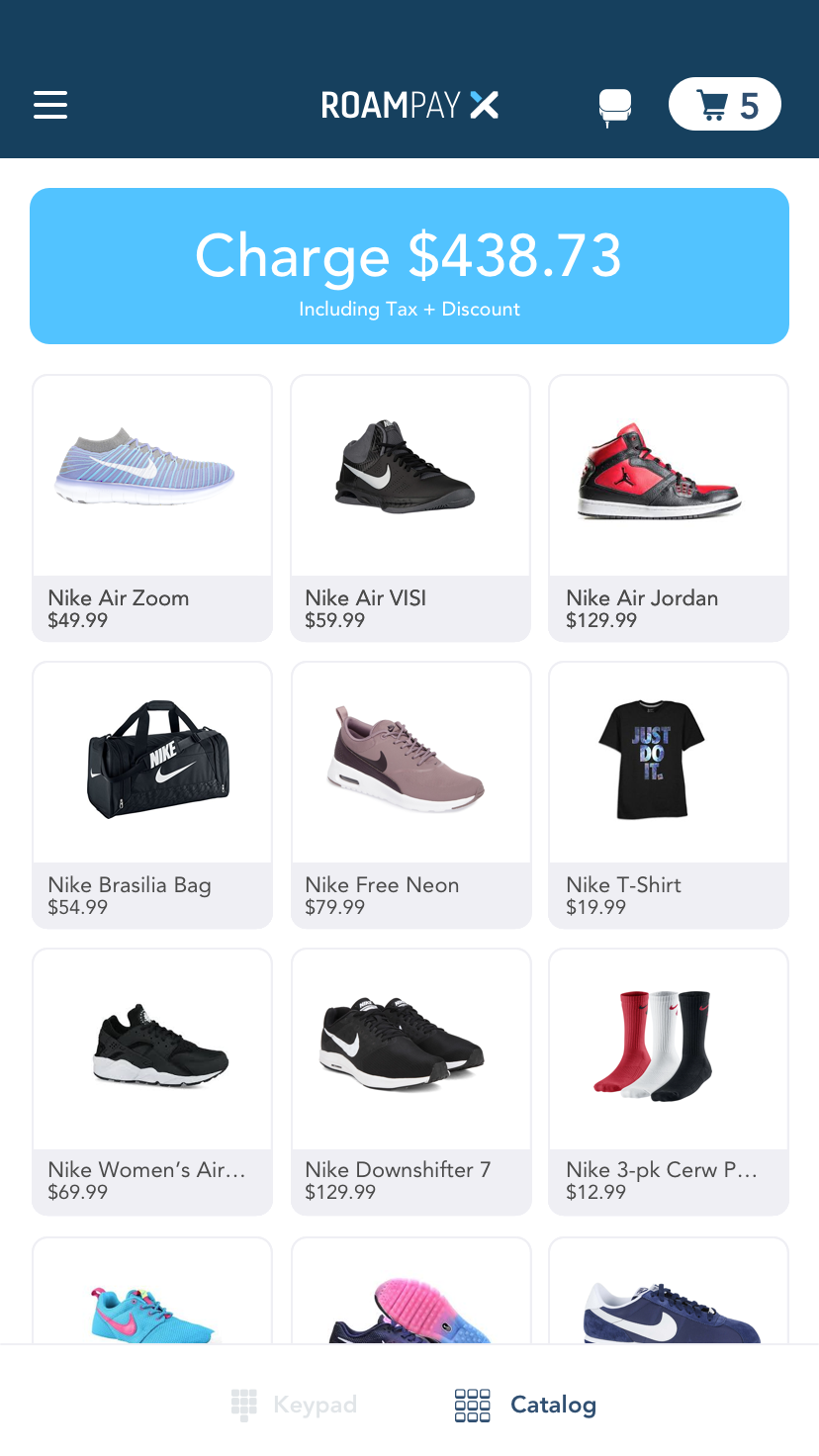Image resolution: width=819 pixels, height=1456 pixels.
Task: Switch to the Catalog tab
Action: point(525,1405)
